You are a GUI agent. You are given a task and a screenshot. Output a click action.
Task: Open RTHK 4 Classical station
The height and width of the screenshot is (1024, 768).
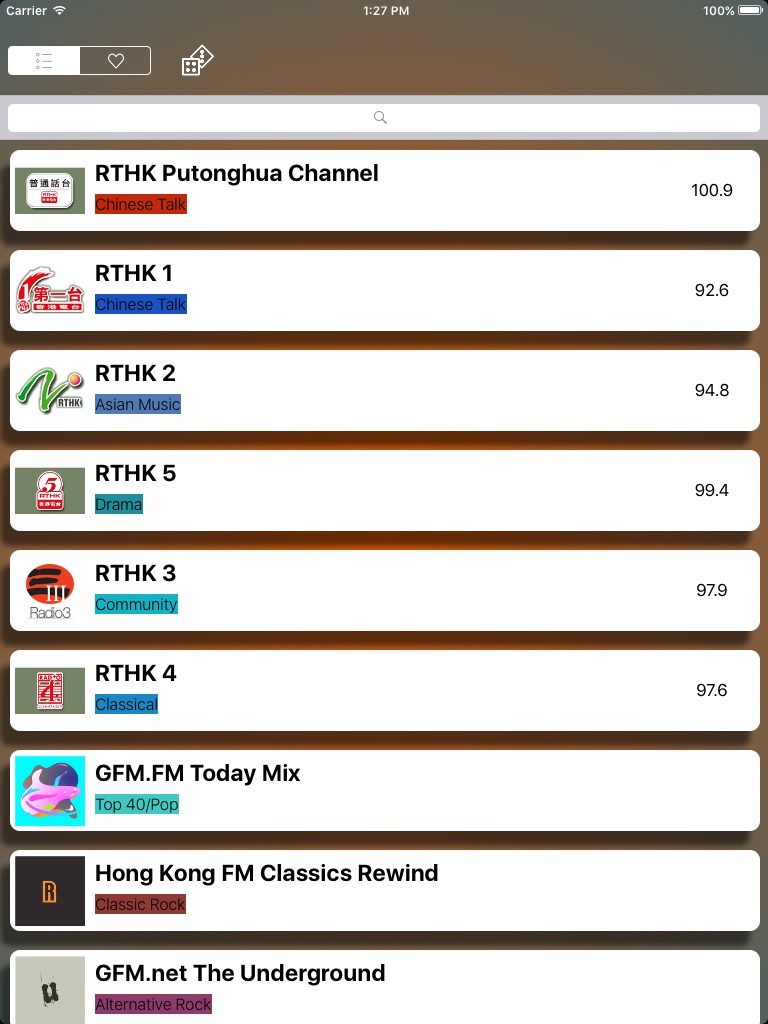tap(385, 690)
